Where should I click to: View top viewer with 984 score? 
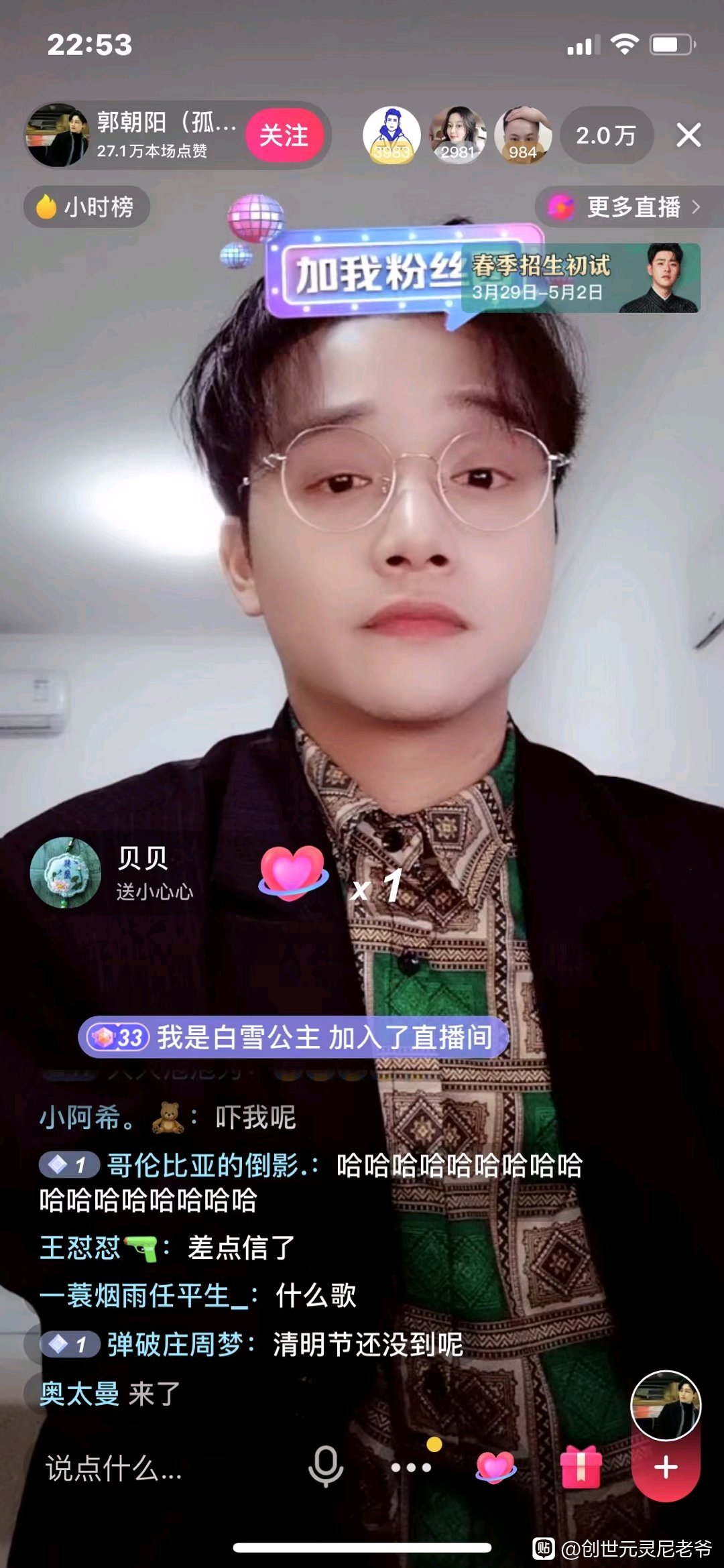(523, 135)
